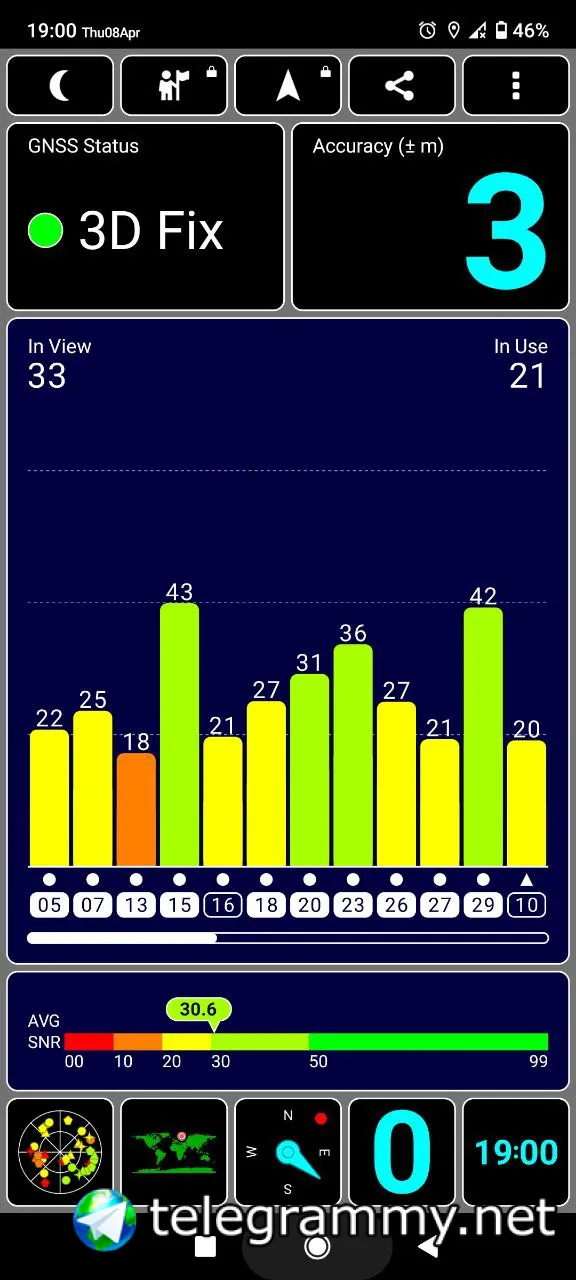The image size is (576, 1280).
Task: Open the world map tile
Action: [x=174, y=1152]
